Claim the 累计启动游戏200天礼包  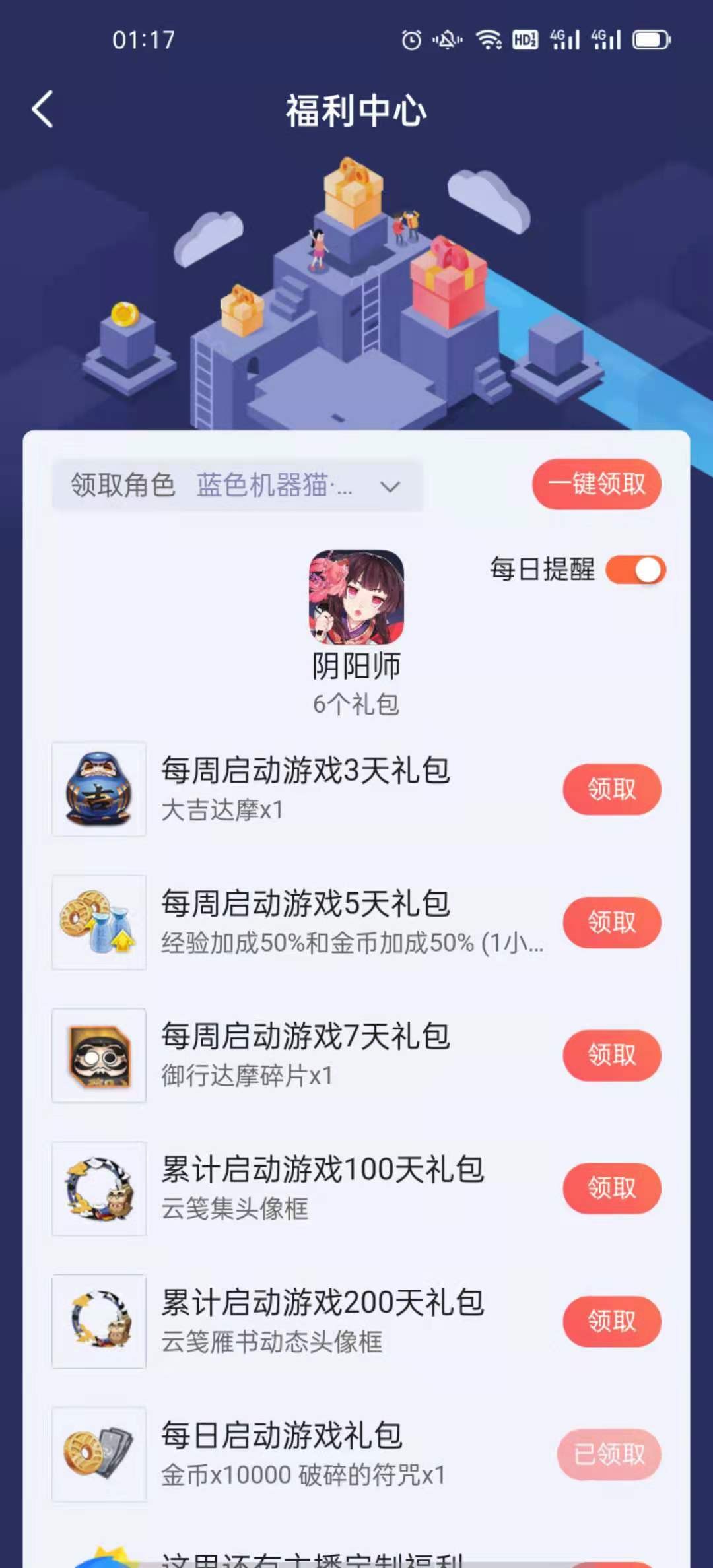pos(611,1322)
